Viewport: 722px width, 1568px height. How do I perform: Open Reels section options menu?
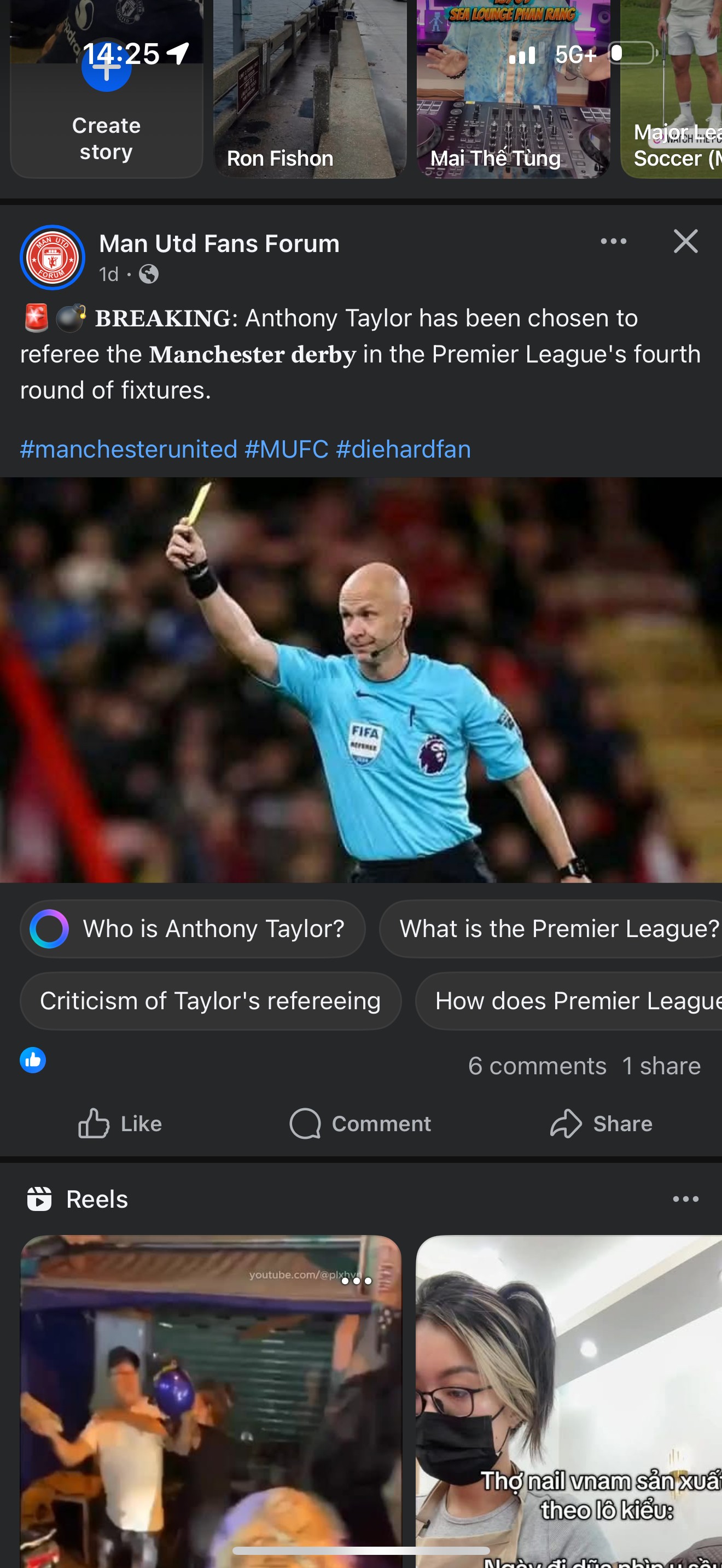point(685,1199)
